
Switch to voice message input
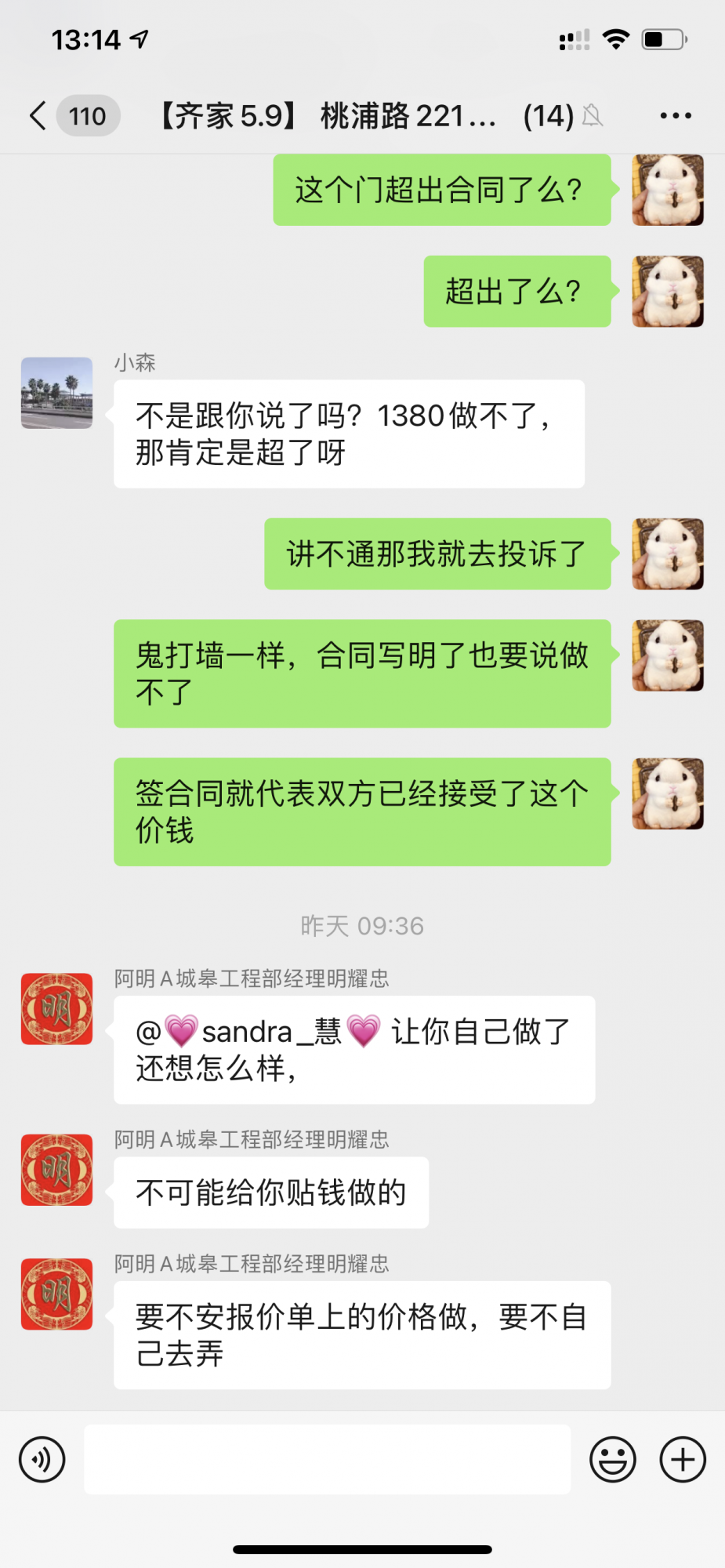(x=42, y=1459)
